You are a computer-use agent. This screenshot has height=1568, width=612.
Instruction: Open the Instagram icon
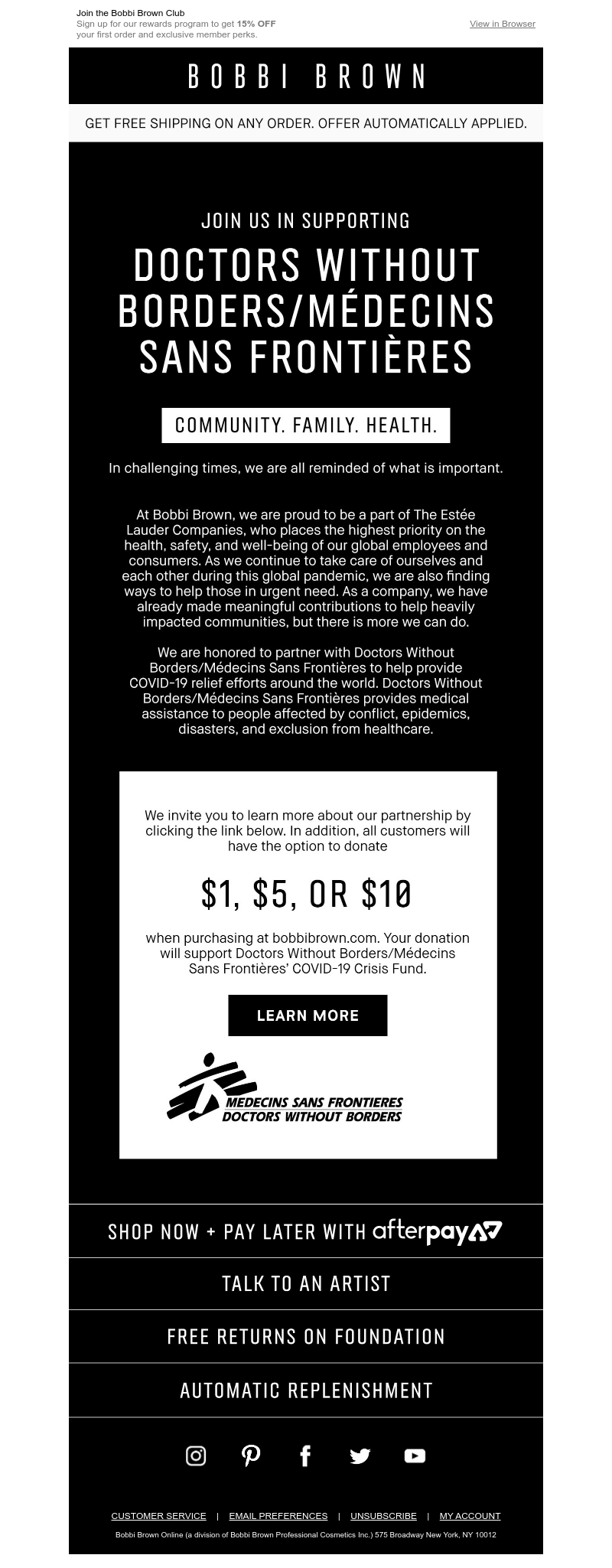click(196, 1456)
